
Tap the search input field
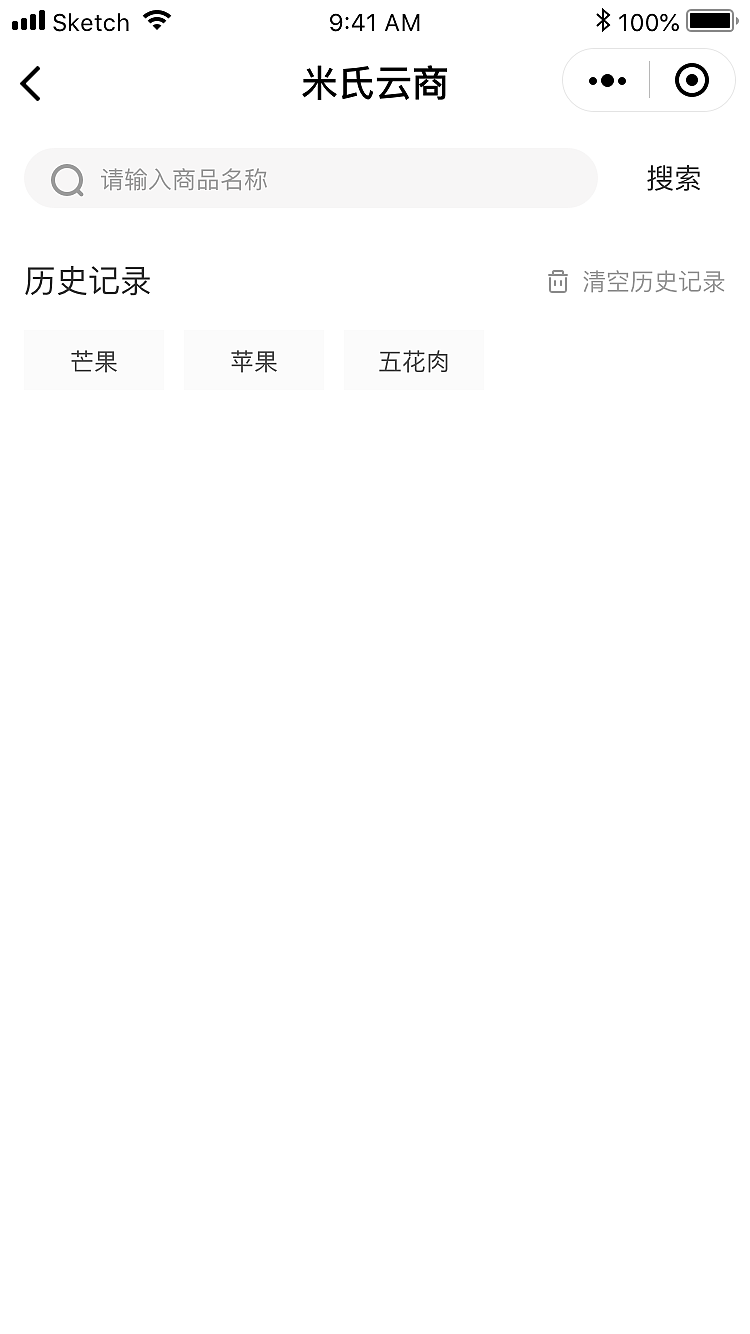(310, 178)
